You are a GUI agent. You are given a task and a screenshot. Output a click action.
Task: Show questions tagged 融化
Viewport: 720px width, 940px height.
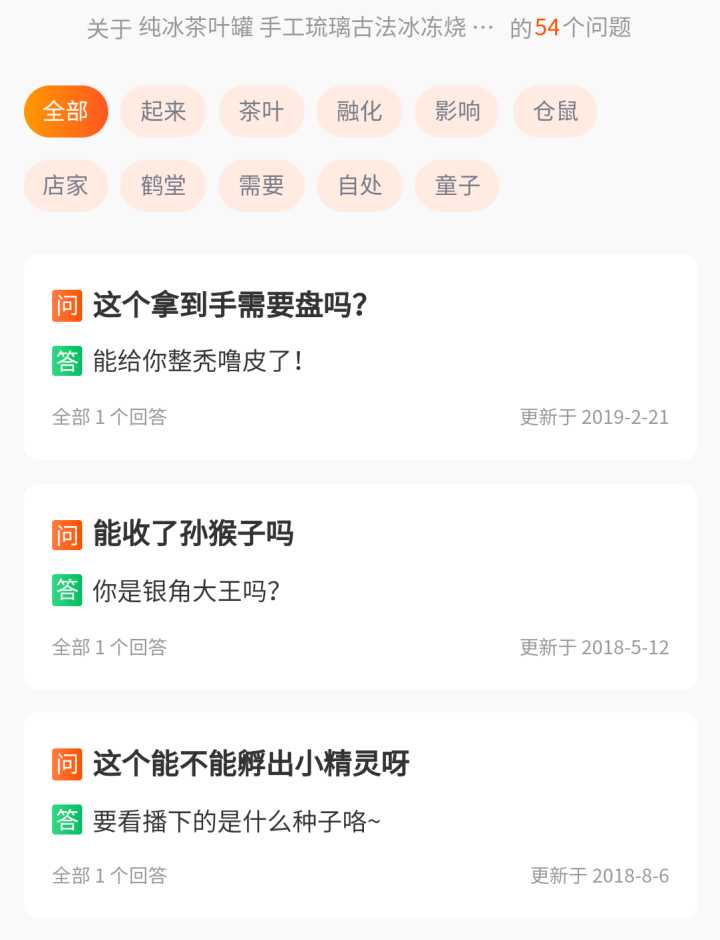point(359,111)
